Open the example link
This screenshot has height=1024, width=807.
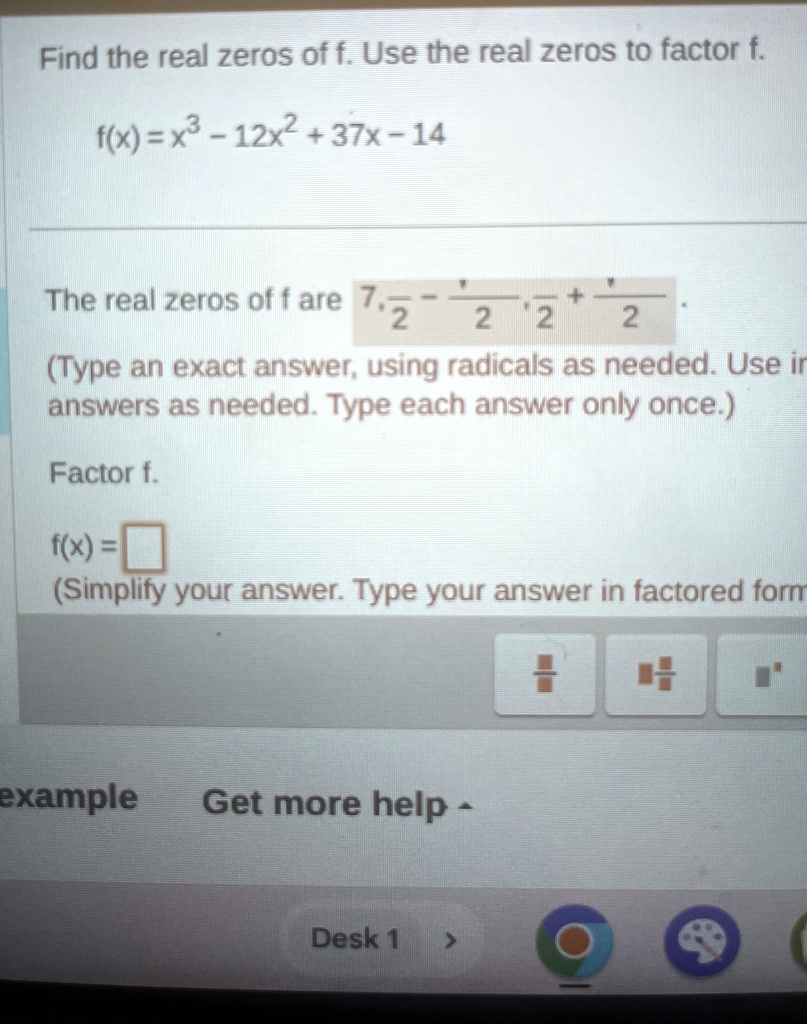click(69, 798)
